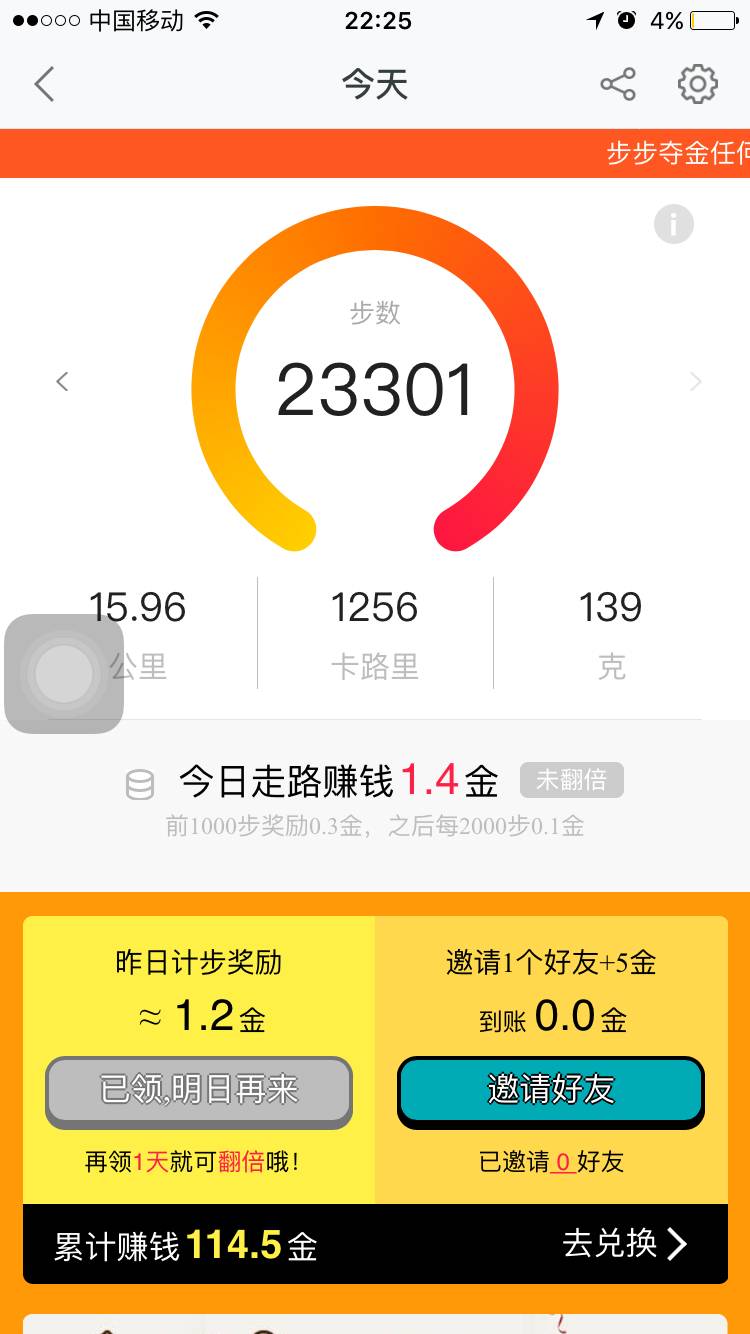This screenshot has height=1334, width=750.
Task: Share today's step count
Action: pyautogui.click(x=618, y=85)
